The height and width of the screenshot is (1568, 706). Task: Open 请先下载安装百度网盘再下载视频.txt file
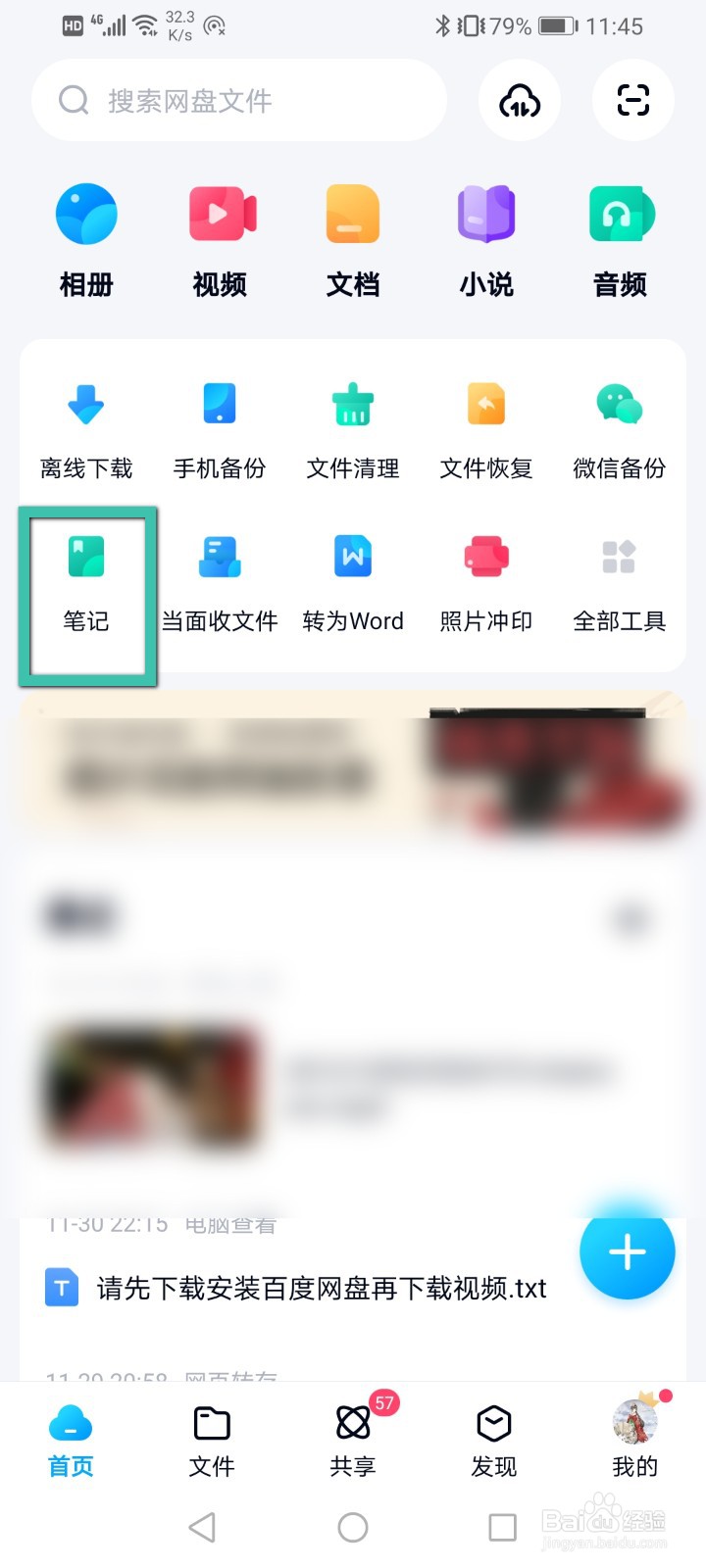tap(319, 1289)
